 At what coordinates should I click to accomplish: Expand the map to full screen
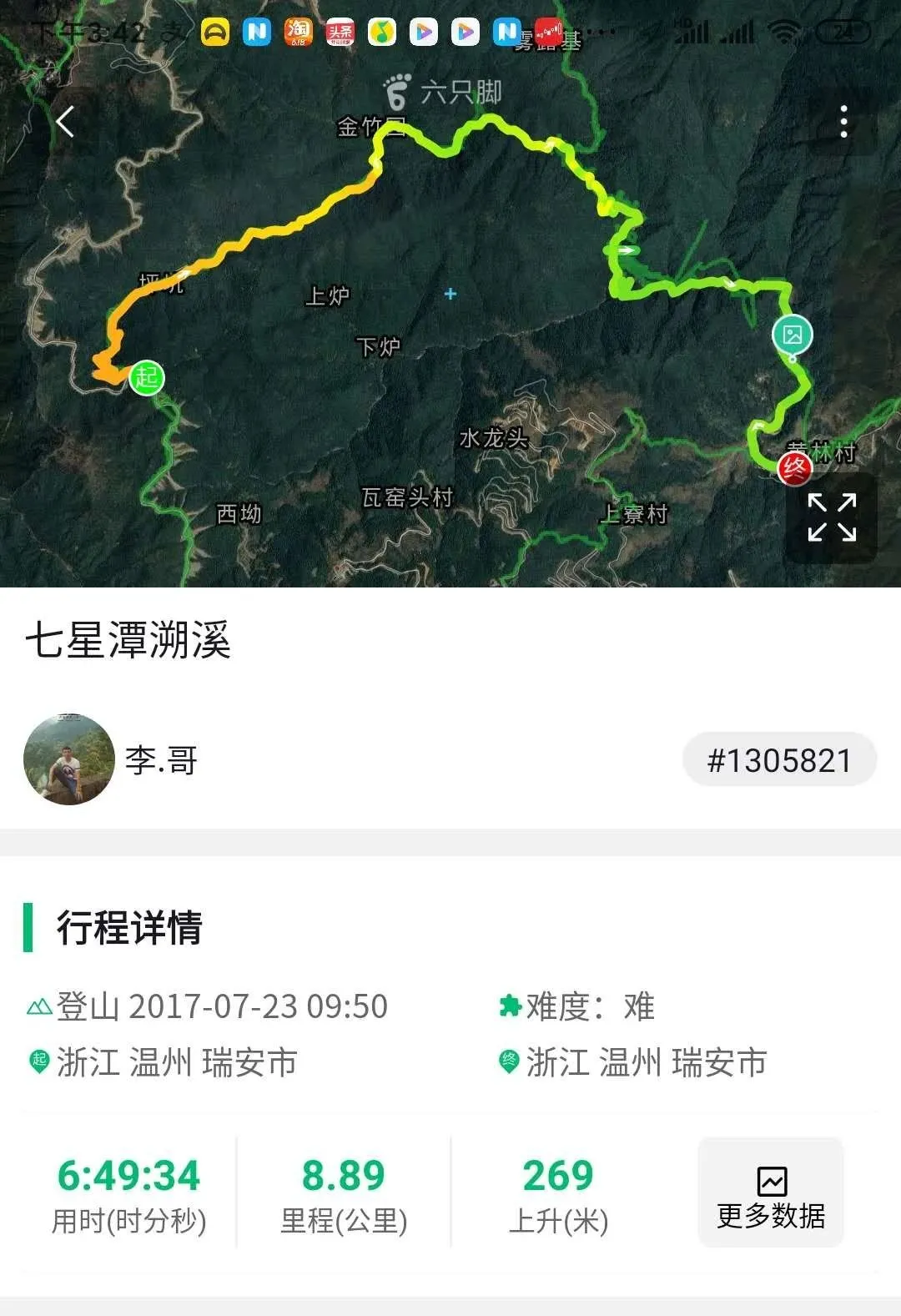point(832,517)
